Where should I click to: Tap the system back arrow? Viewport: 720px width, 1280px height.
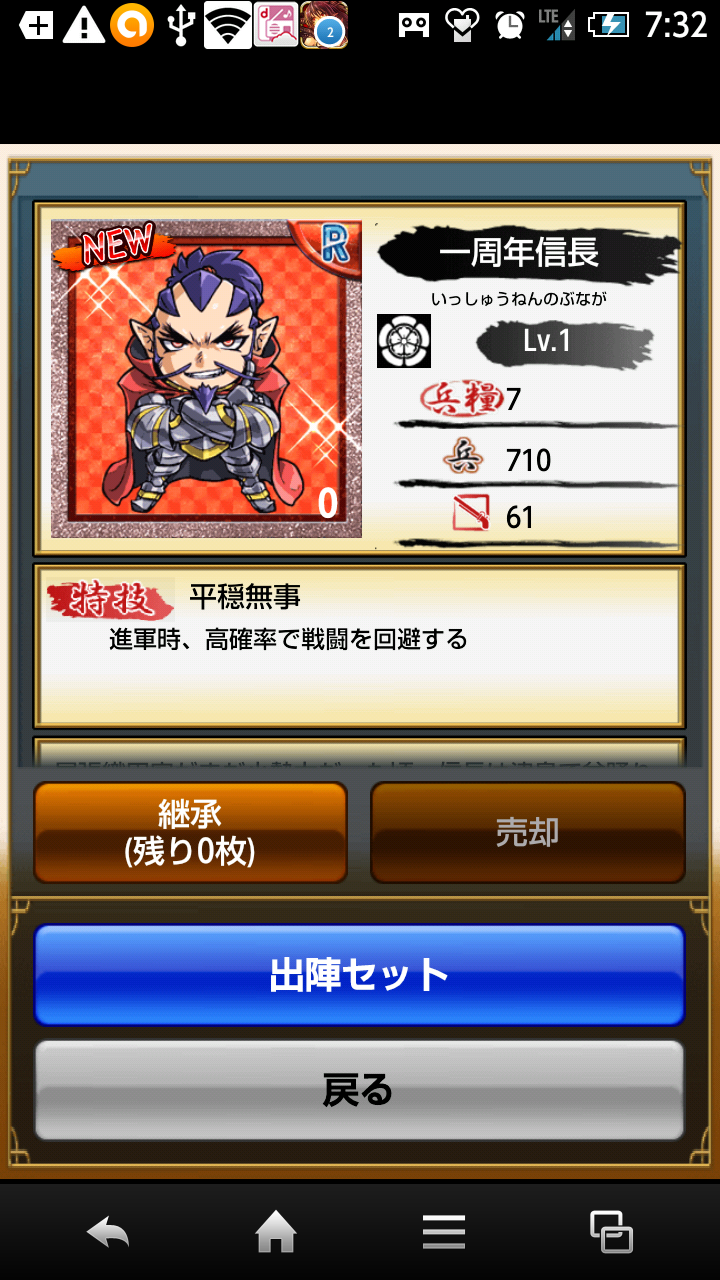pos(108,1232)
